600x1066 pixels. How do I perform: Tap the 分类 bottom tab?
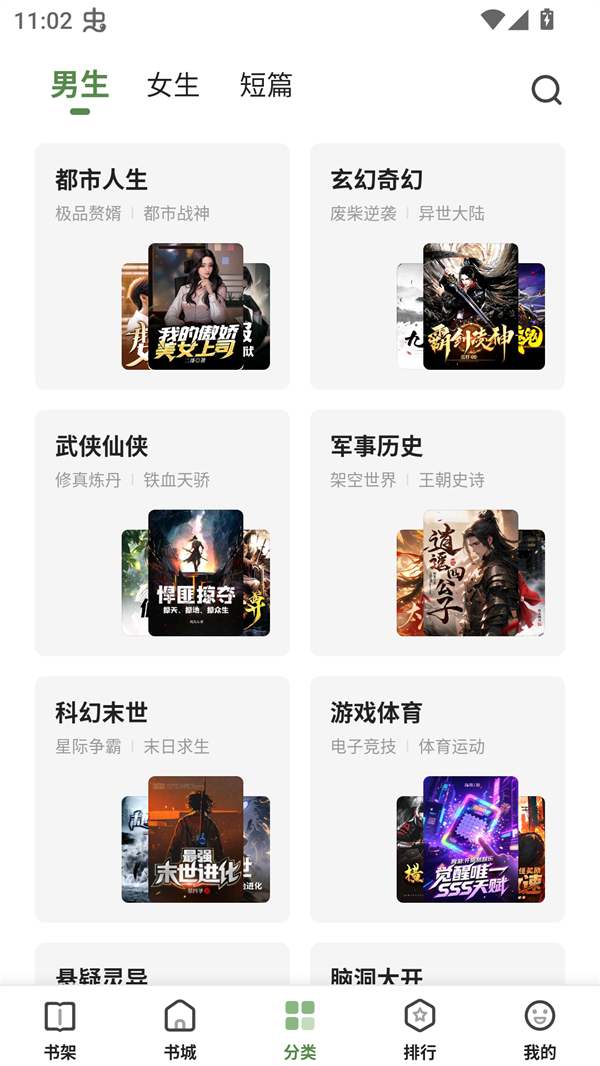300,1030
